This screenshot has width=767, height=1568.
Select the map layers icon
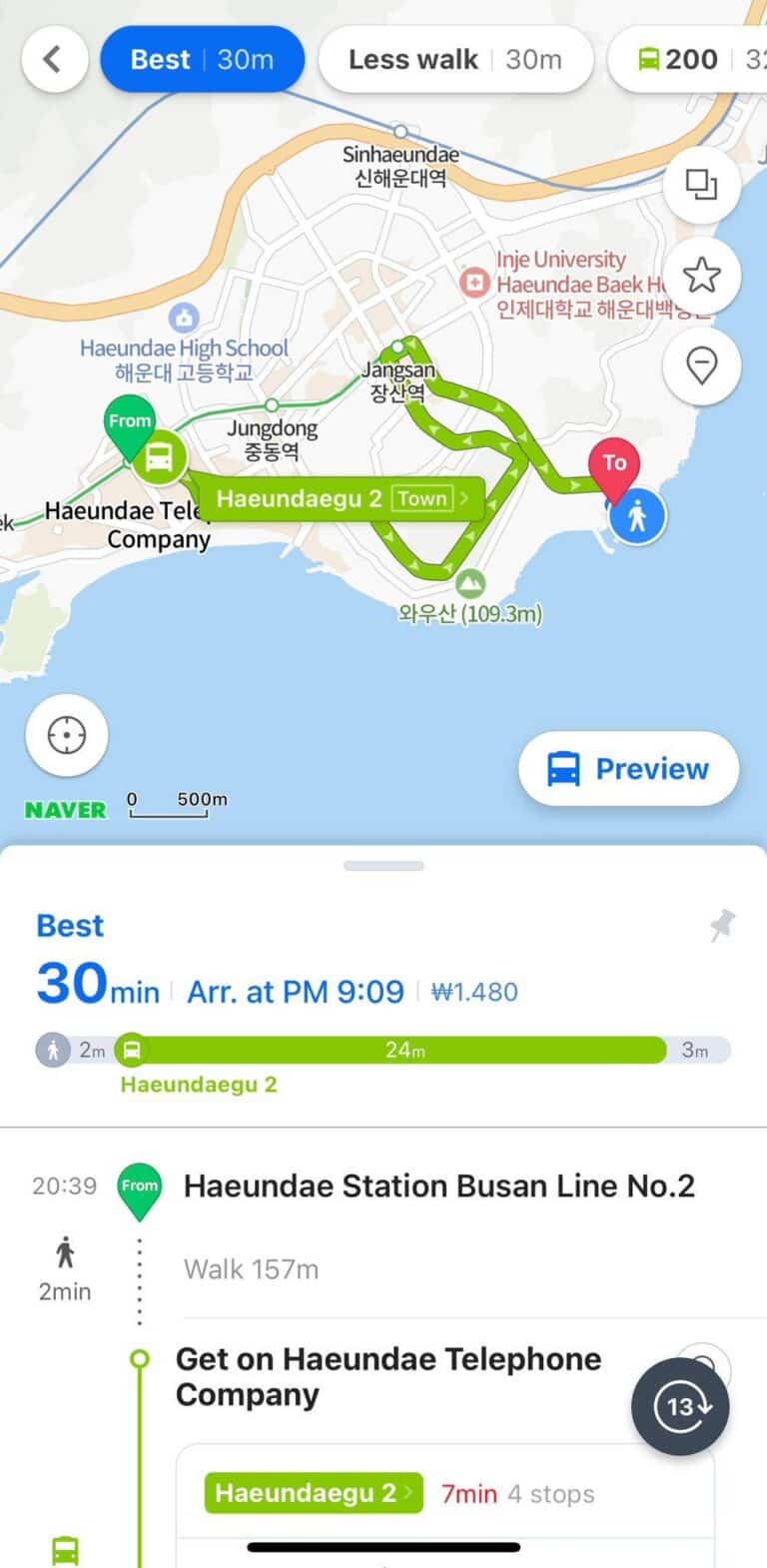(702, 186)
